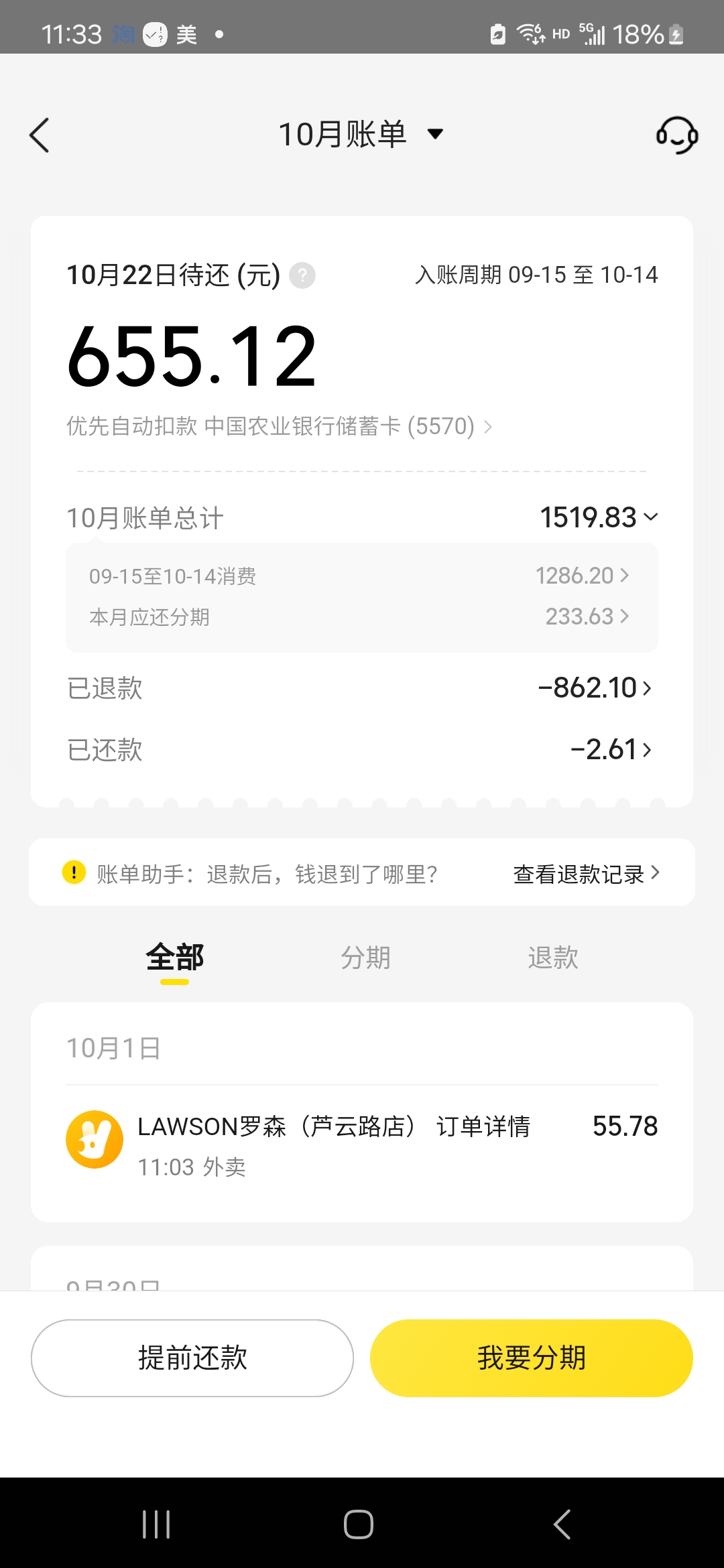The height and width of the screenshot is (1568, 724).
Task: Go to the system home screen
Action: [x=359, y=1524]
